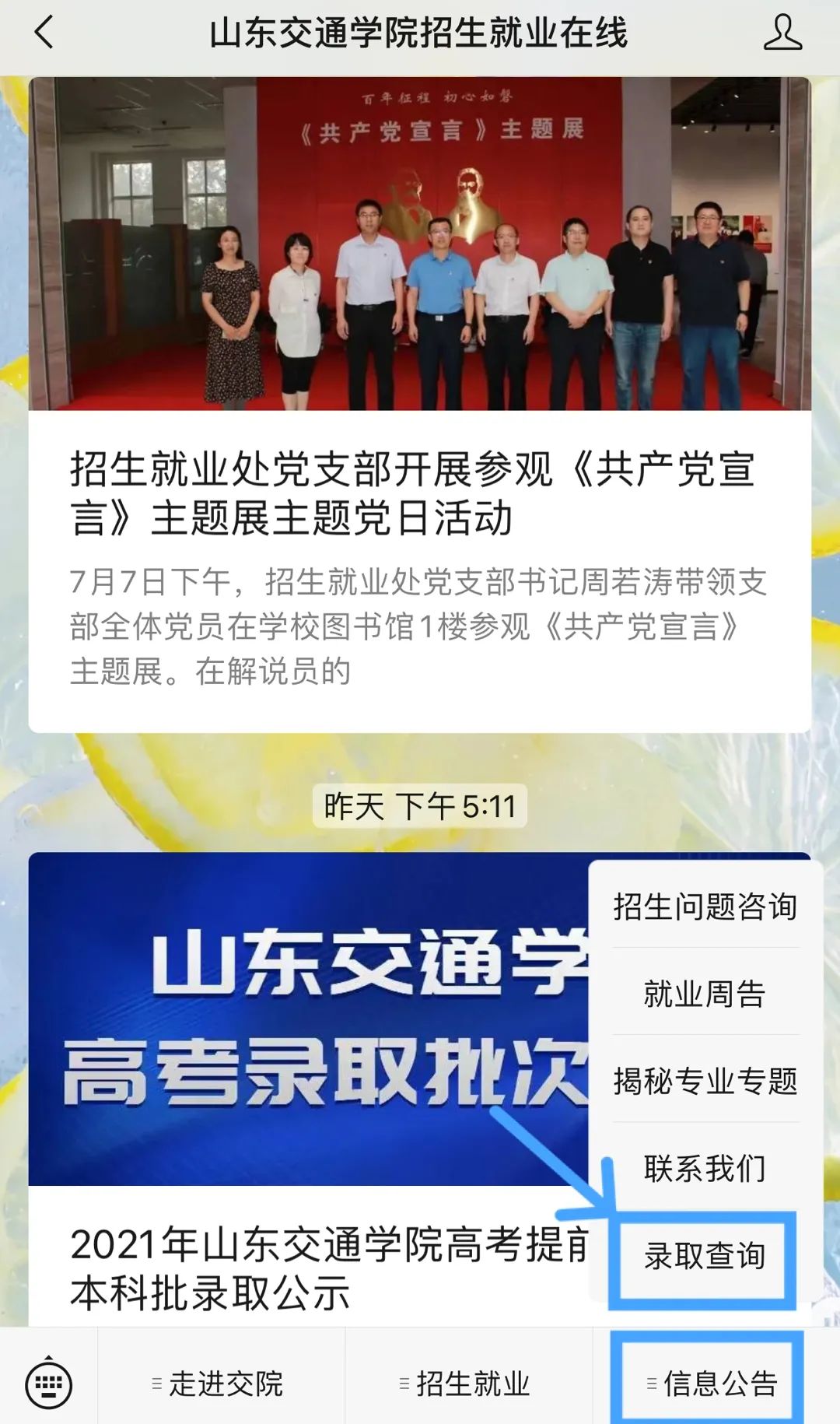Open 录取查询 from the menu
Screen dimensions: 840x1424
pyautogui.click(x=705, y=1256)
